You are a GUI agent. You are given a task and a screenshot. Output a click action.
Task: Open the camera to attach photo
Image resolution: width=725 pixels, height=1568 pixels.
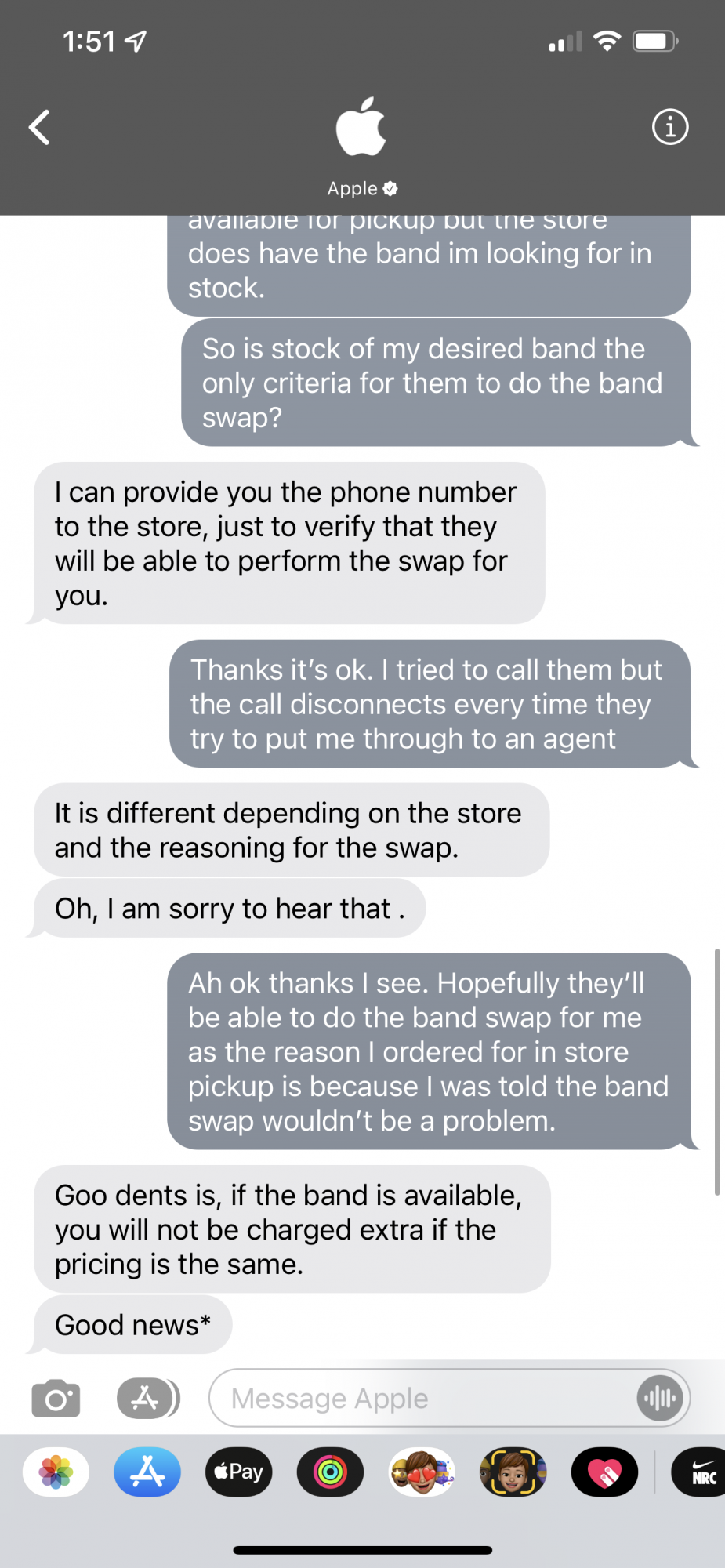56,1398
